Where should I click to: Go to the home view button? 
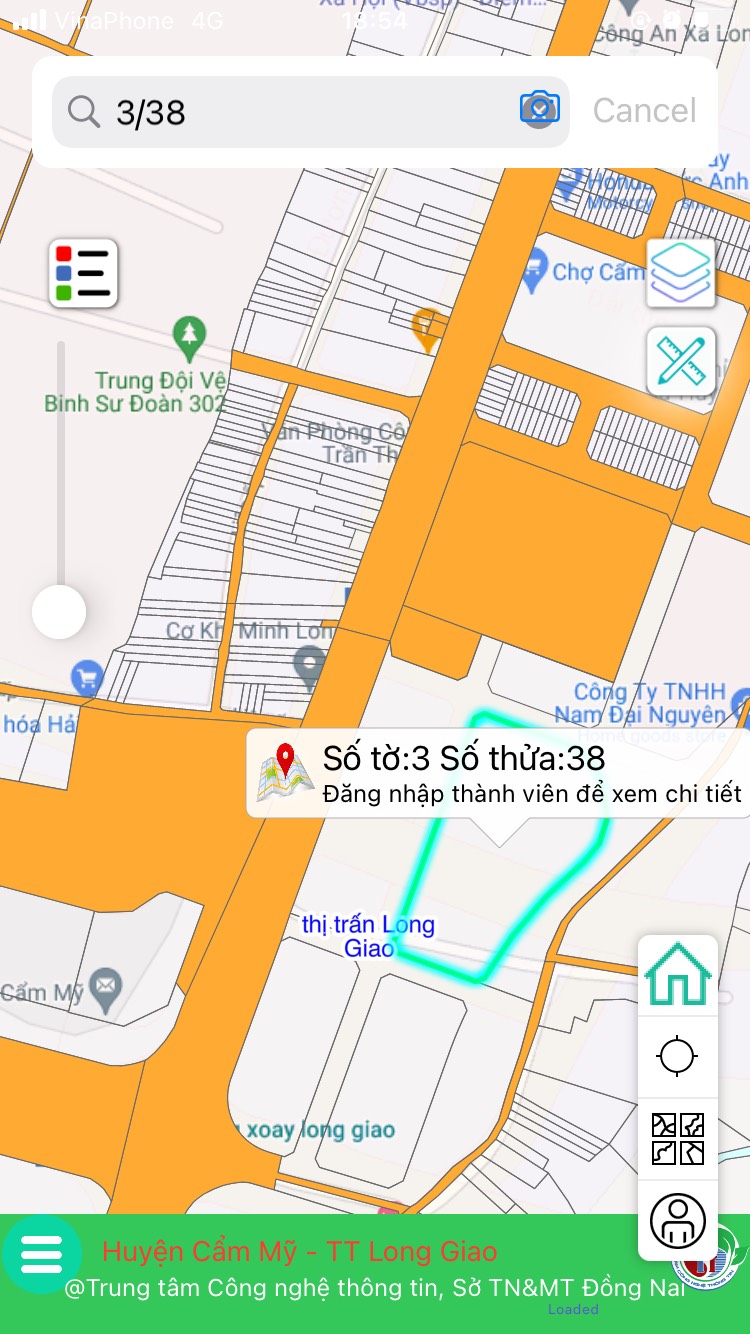[x=678, y=975]
